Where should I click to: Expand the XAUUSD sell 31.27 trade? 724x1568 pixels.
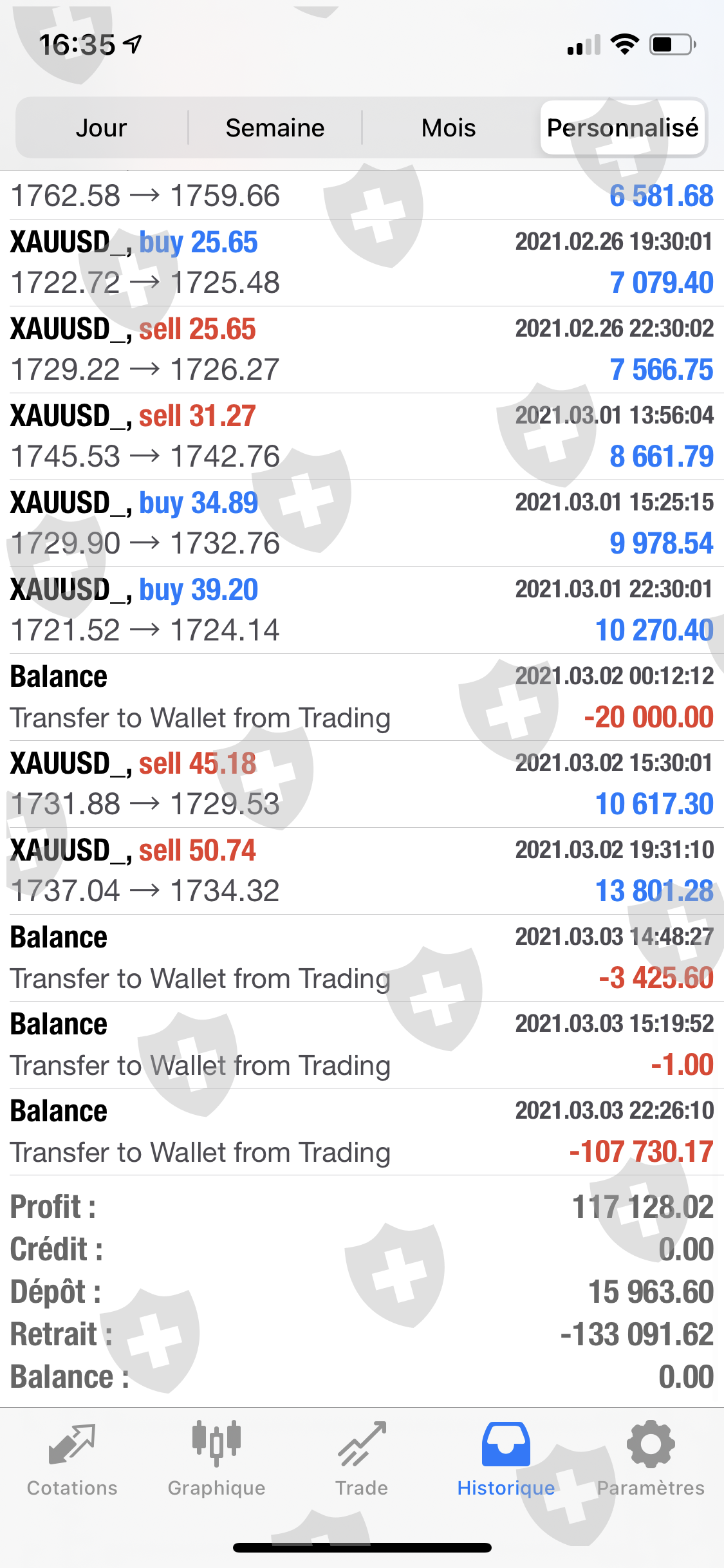point(362,436)
